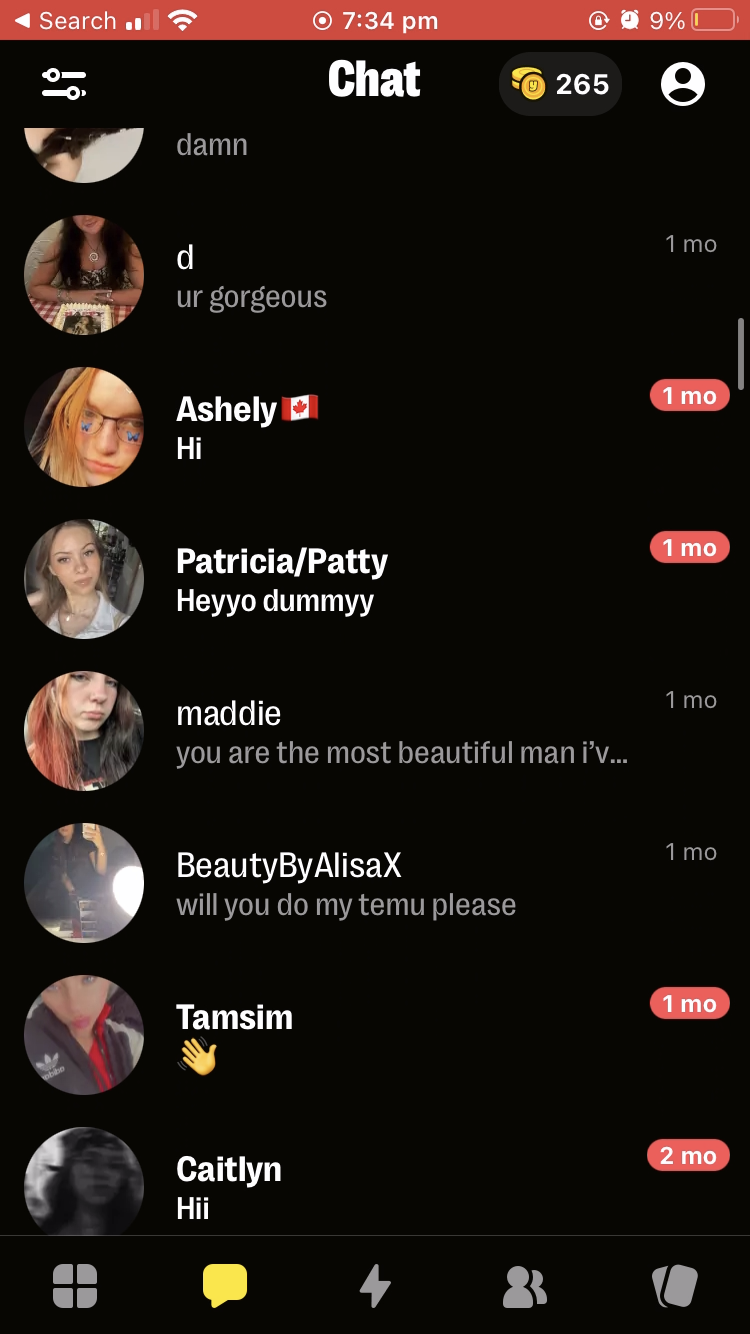Open the profile account icon
The height and width of the screenshot is (1334, 750).
(x=683, y=84)
